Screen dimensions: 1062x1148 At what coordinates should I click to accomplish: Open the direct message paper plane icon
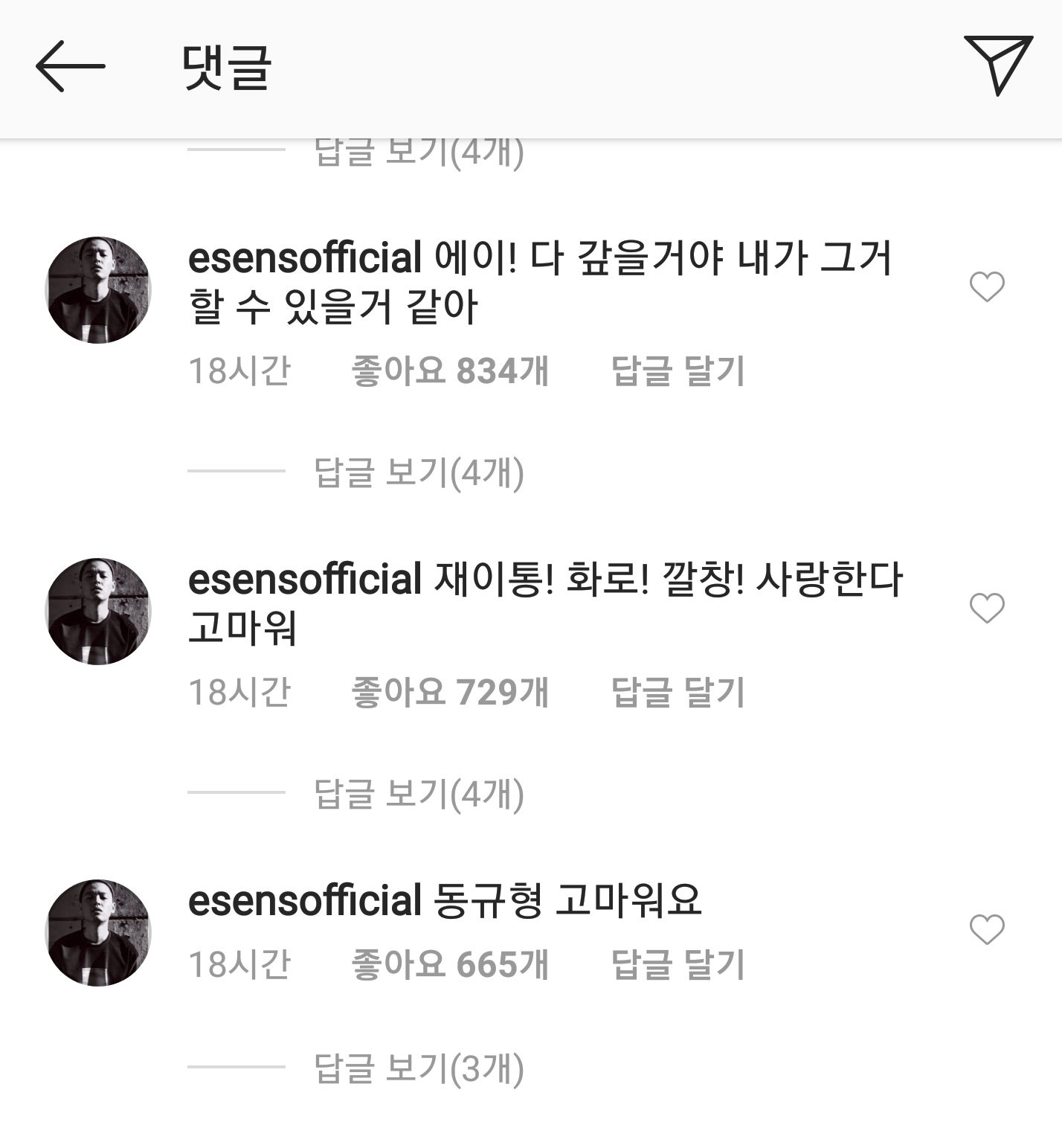point(998,65)
